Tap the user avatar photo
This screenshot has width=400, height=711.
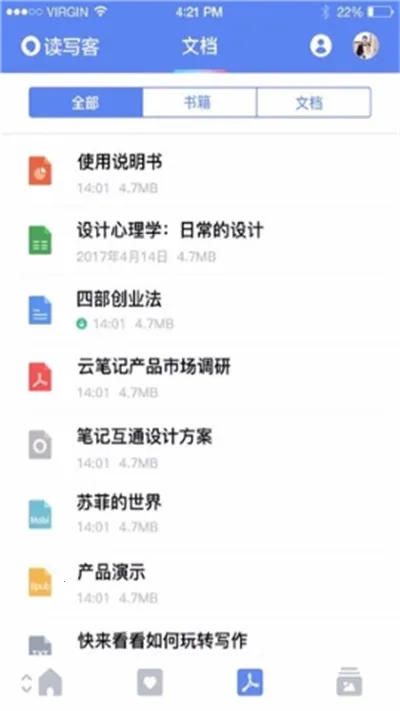(366, 46)
